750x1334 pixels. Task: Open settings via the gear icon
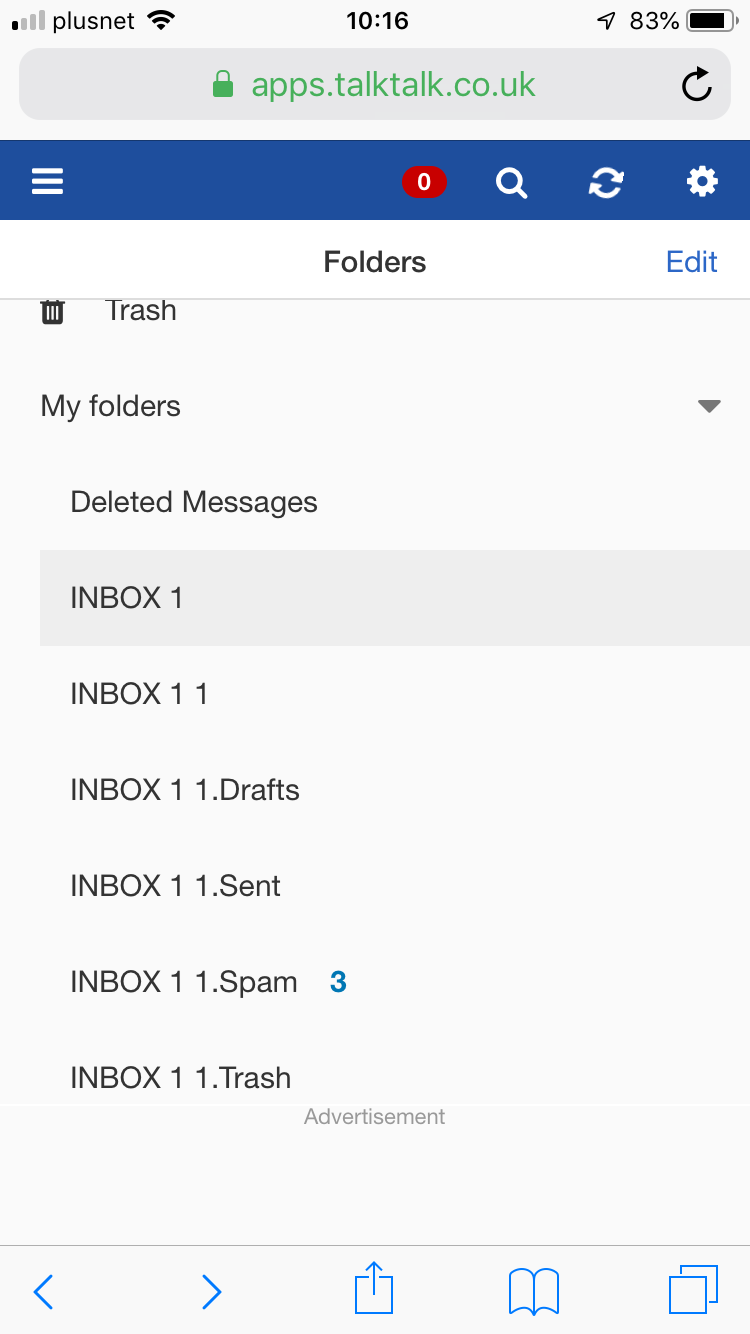pyautogui.click(x=701, y=182)
